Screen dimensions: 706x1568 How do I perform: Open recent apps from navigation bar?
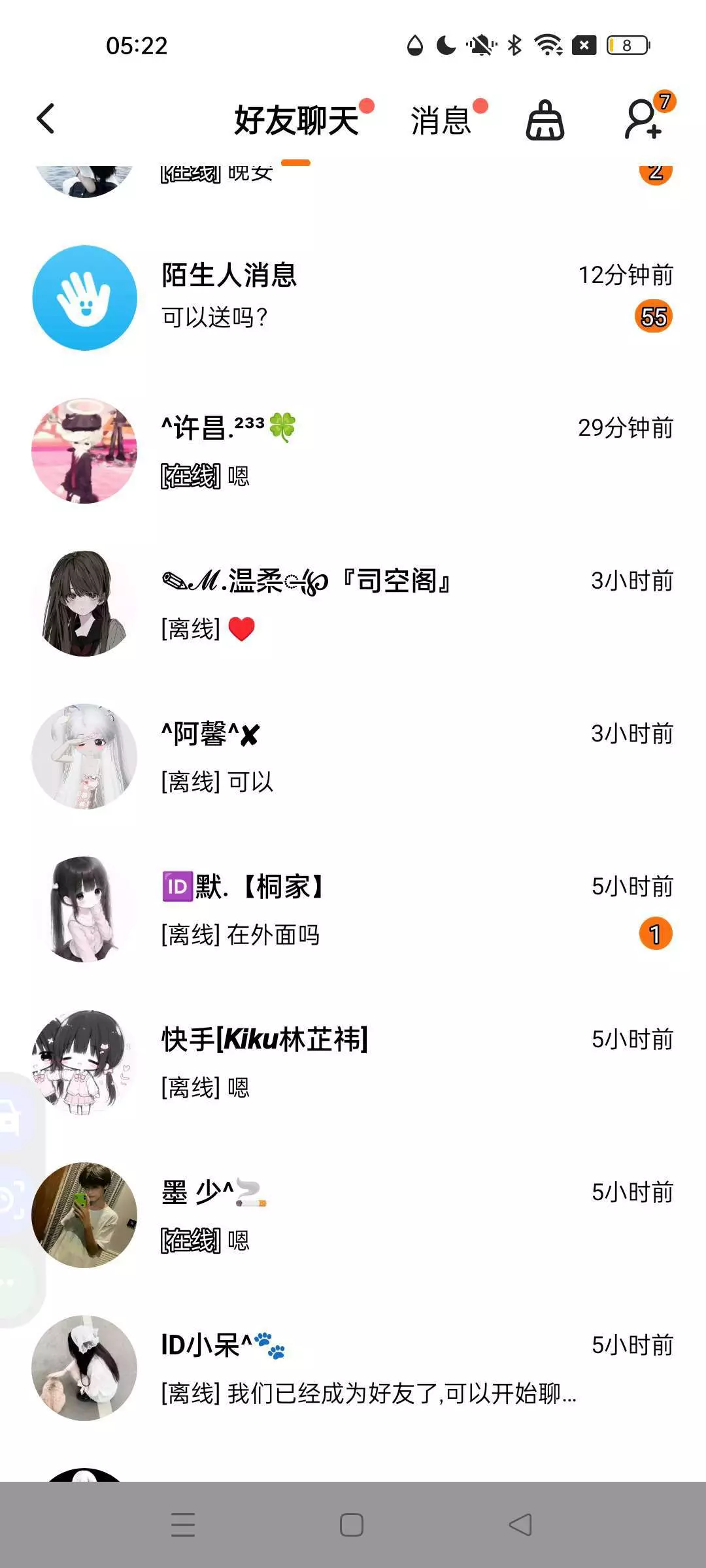coord(183,1525)
